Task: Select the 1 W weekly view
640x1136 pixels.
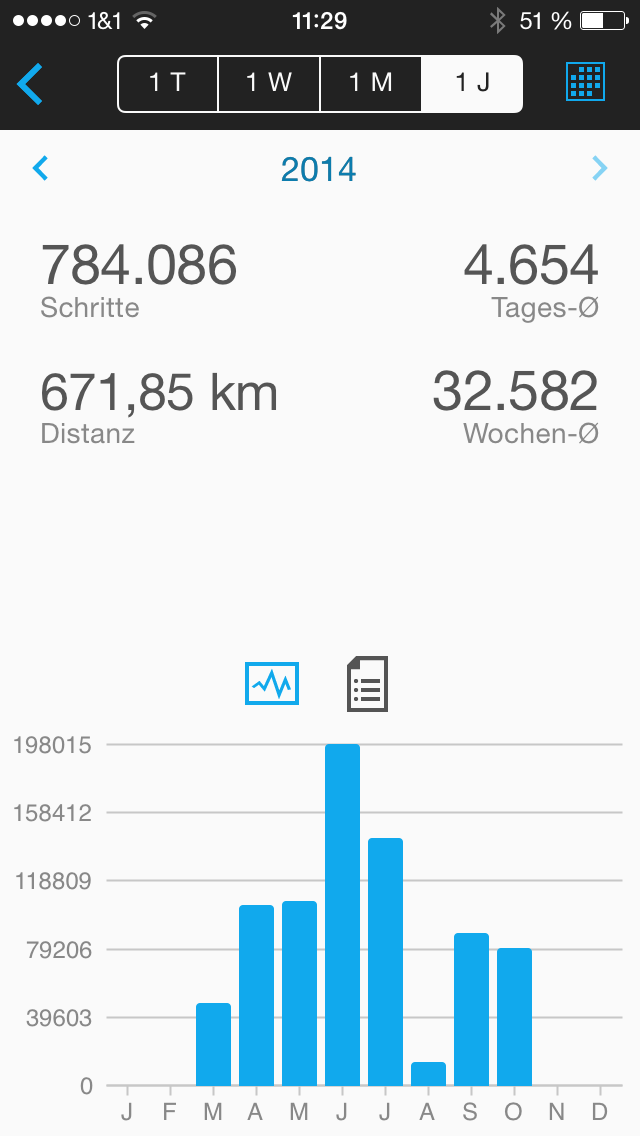Action: pyautogui.click(x=269, y=83)
